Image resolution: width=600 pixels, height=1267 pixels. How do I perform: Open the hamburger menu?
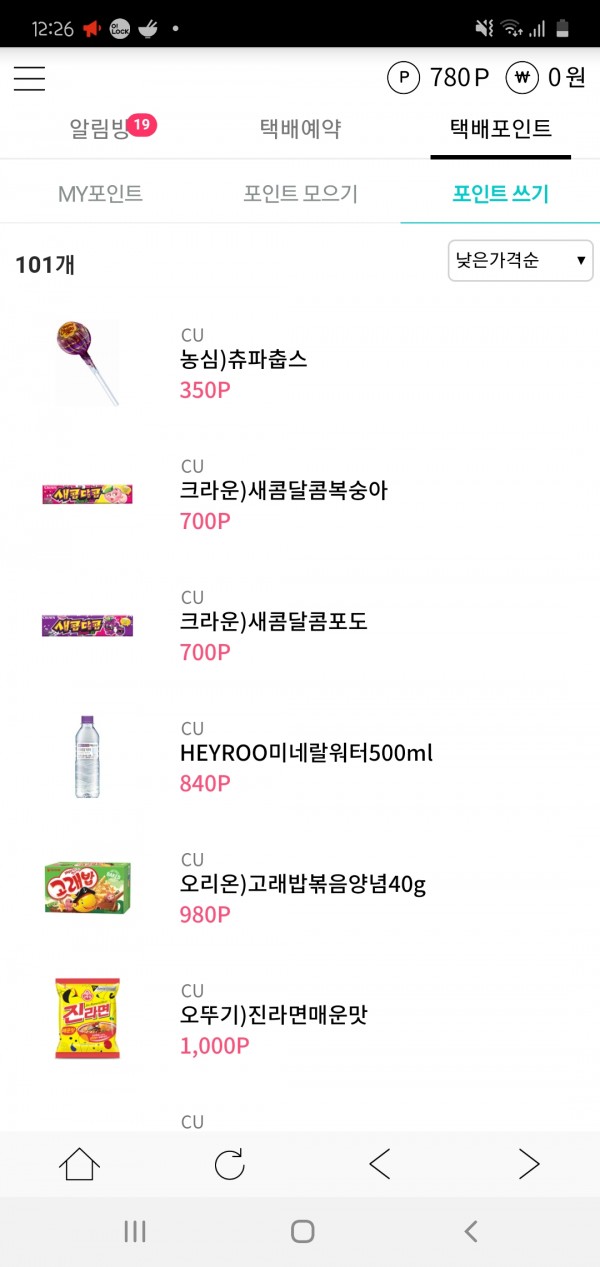point(30,78)
